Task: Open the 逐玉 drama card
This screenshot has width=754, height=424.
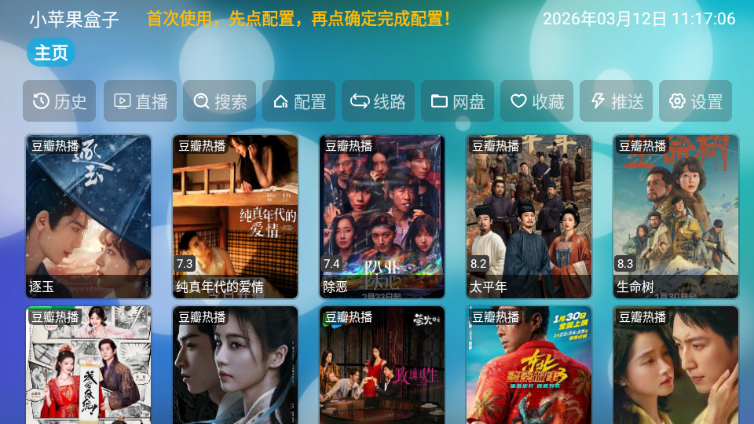Action: click(x=88, y=216)
